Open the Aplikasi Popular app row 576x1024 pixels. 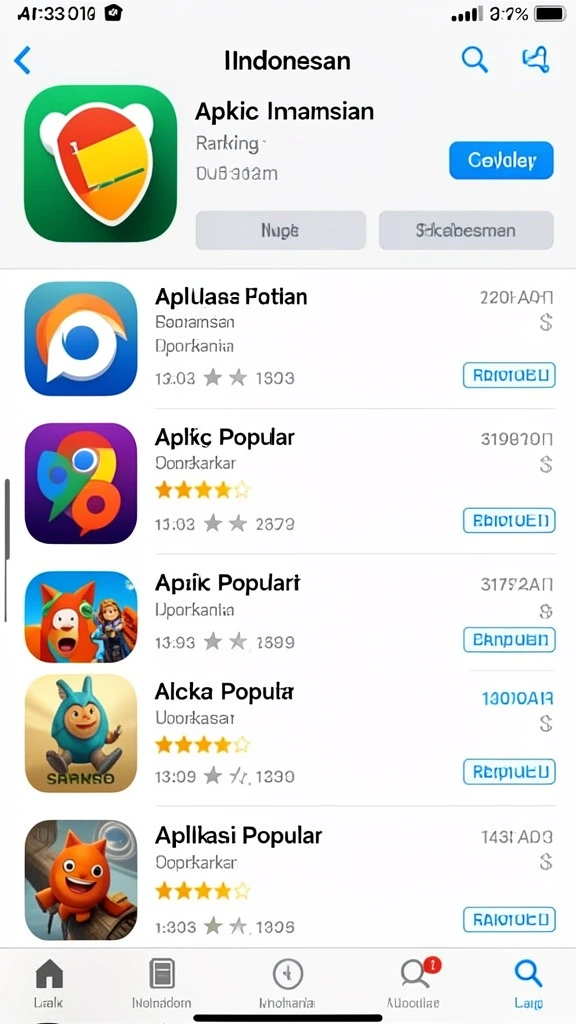[x=290, y=879]
